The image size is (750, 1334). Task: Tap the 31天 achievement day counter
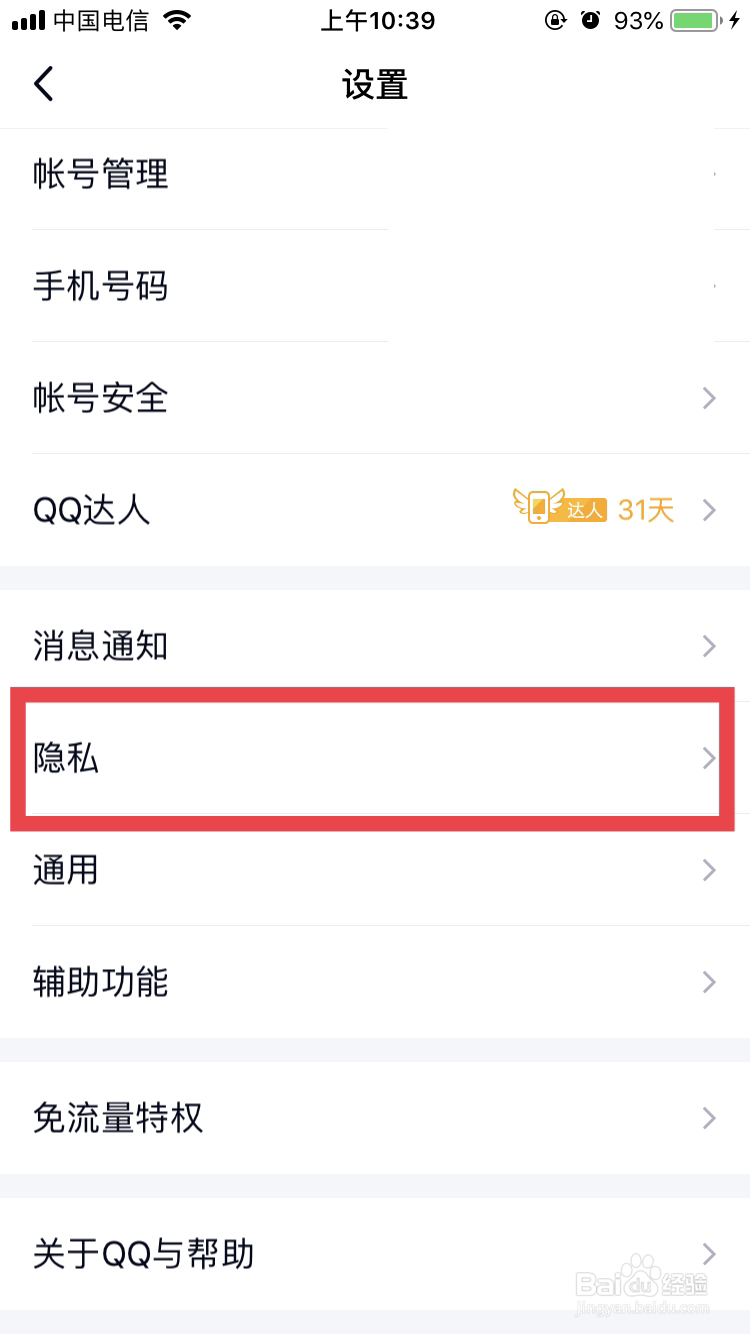(x=647, y=509)
